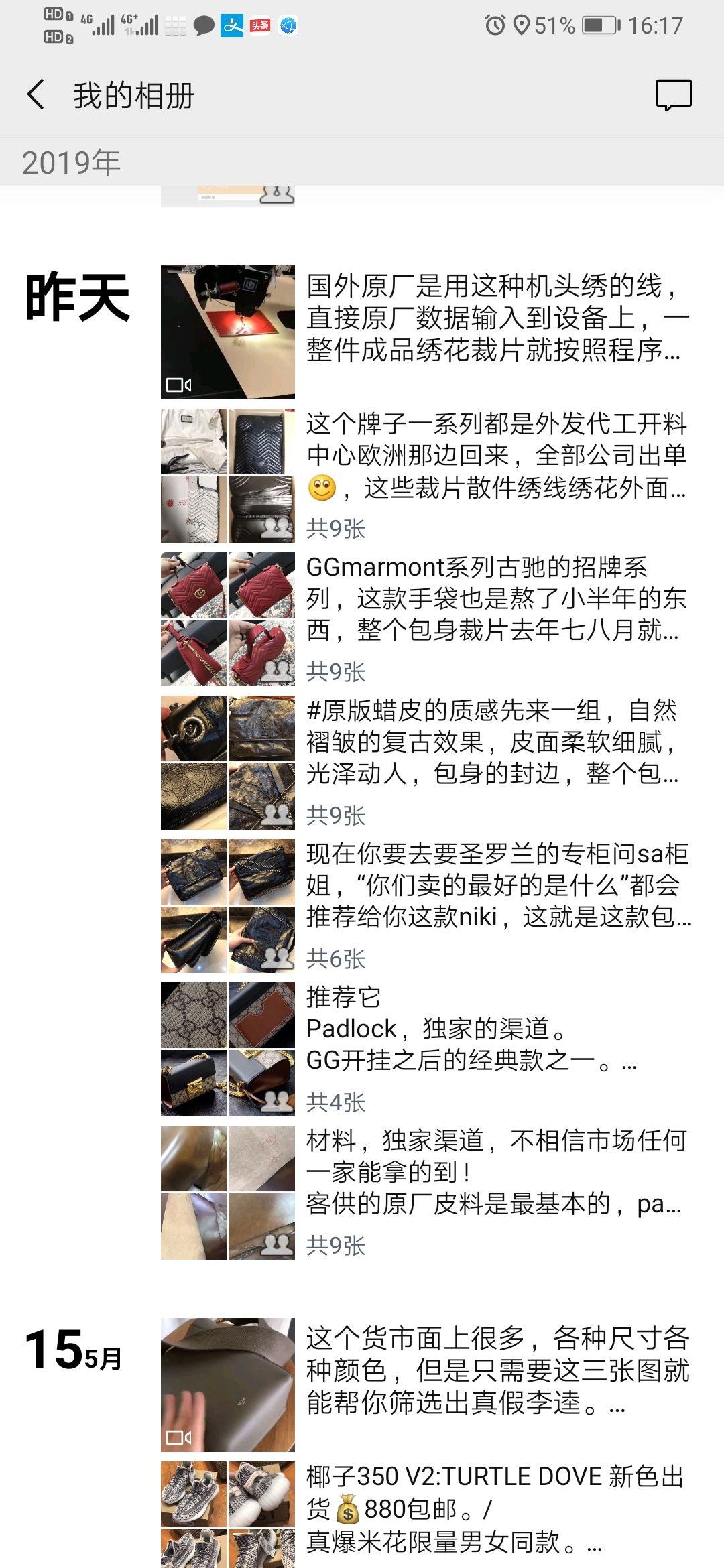Go back from 我的相册
This screenshot has width=724, height=1568.
36,94
